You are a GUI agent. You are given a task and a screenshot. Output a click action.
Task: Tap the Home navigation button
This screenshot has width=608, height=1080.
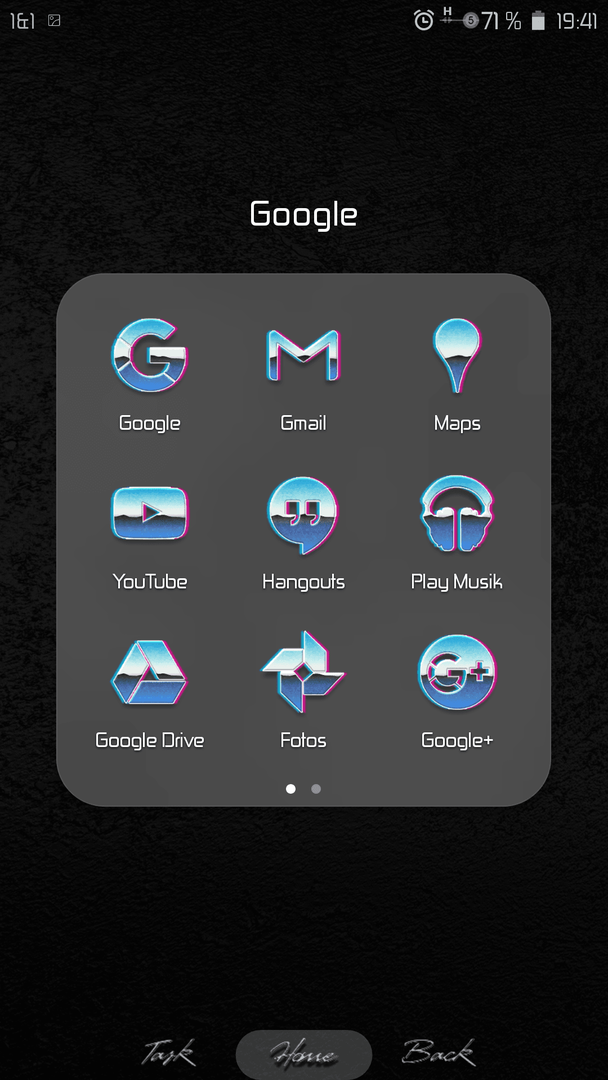(x=304, y=1054)
